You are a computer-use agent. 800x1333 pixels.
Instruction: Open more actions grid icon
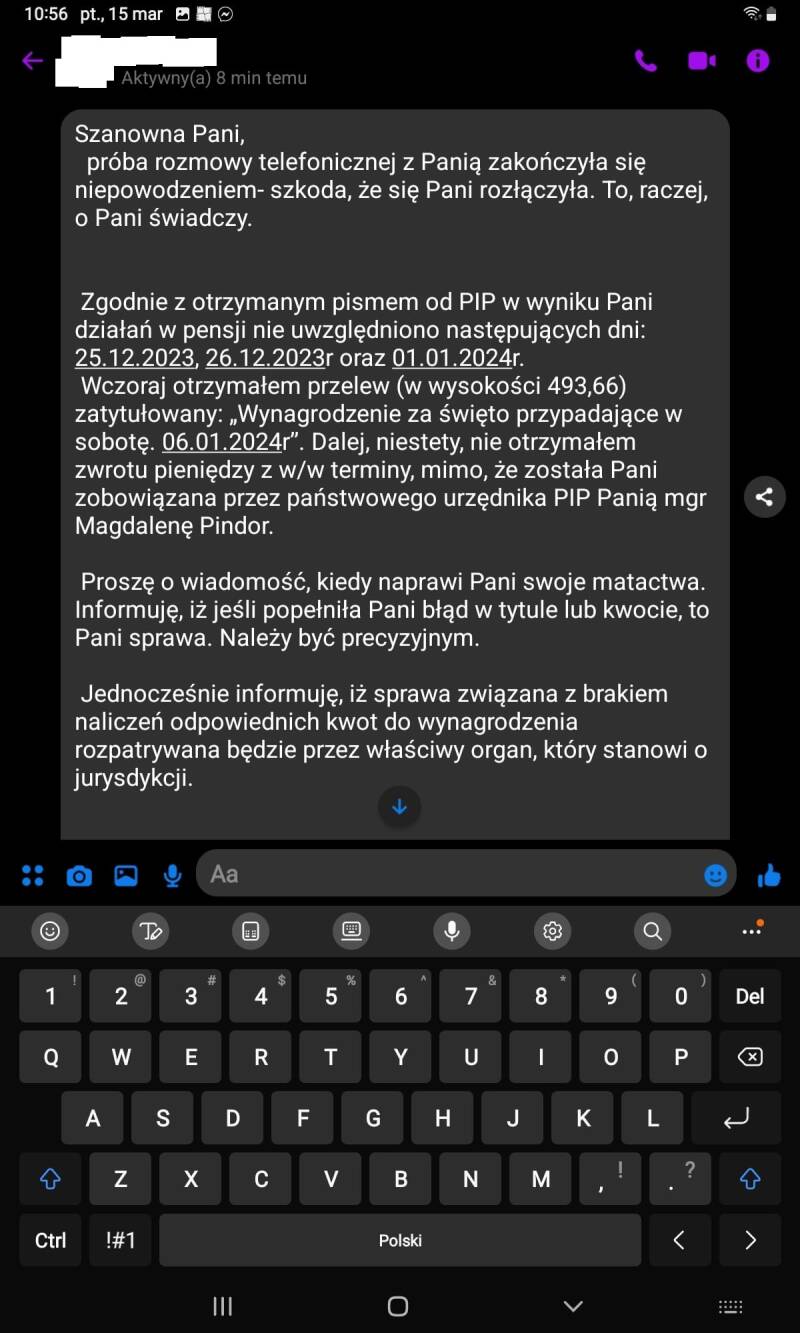pyautogui.click(x=33, y=876)
